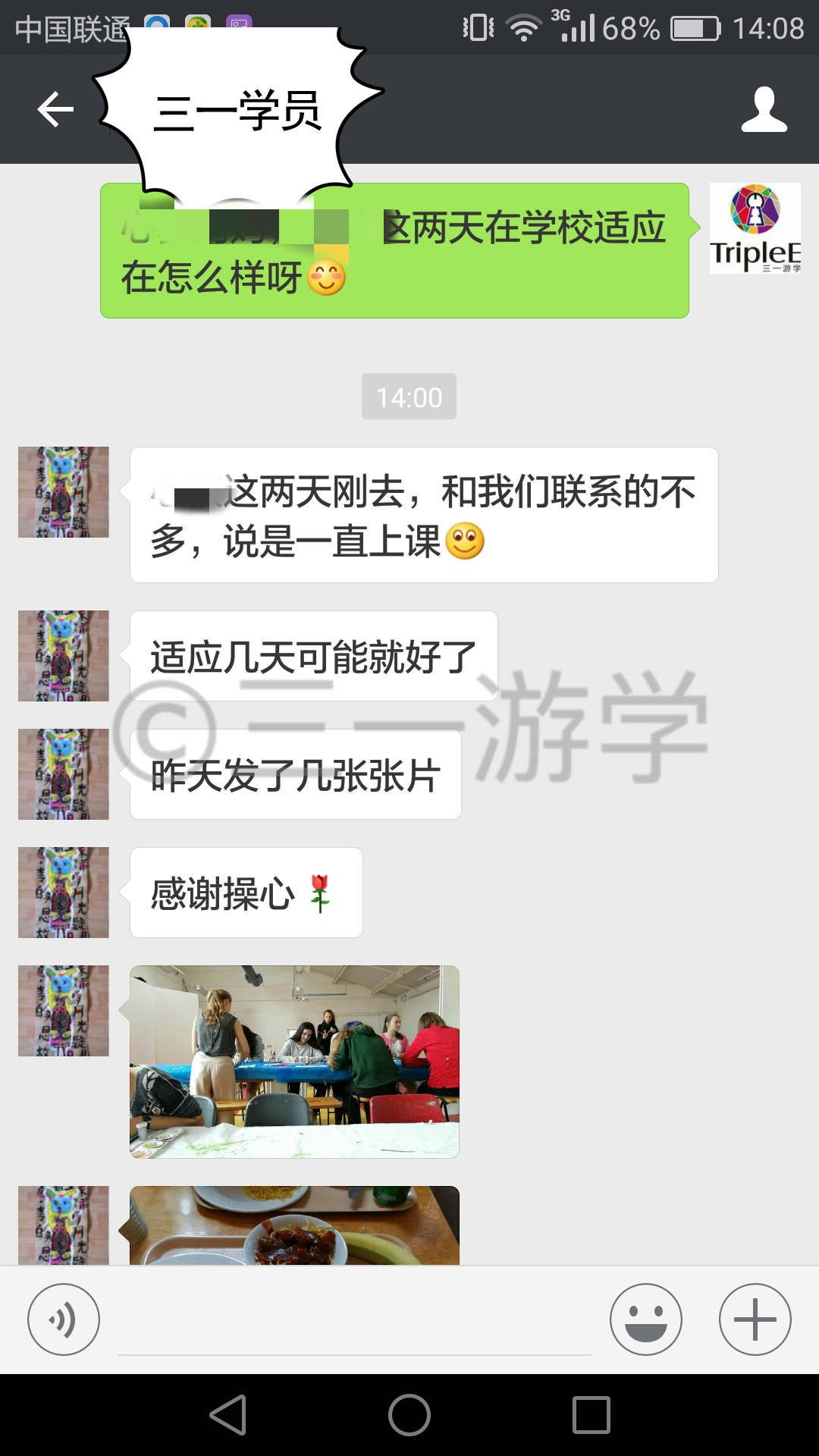The image size is (819, 1456).
Task: Open the classroom photo message
Action: (x=294, y=1062)
